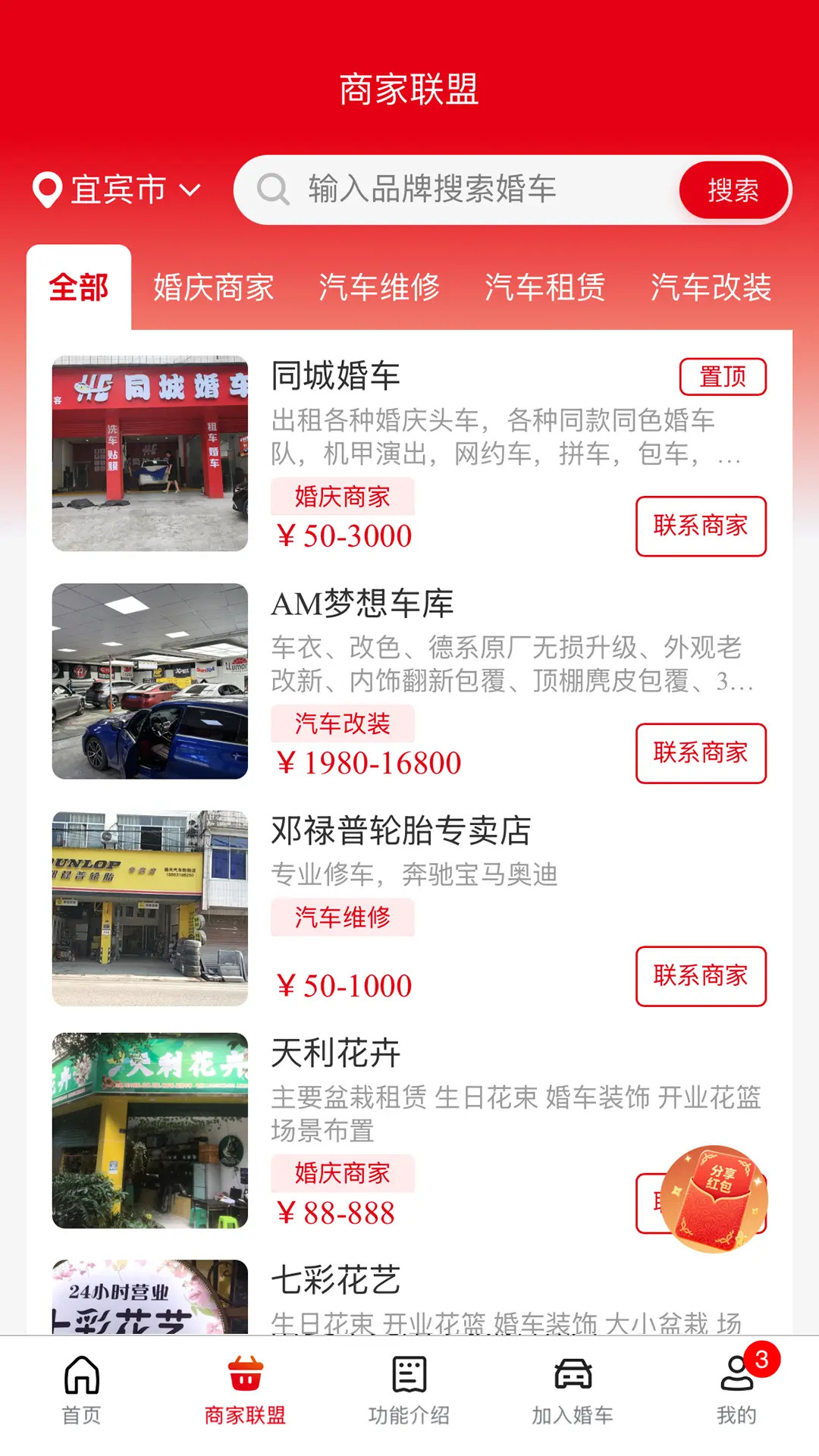This screenshot has height=1456, width=819.
Task: Select the 婚庆商家 tag on 天利花卉
Action: click(x=342, y=1172)
